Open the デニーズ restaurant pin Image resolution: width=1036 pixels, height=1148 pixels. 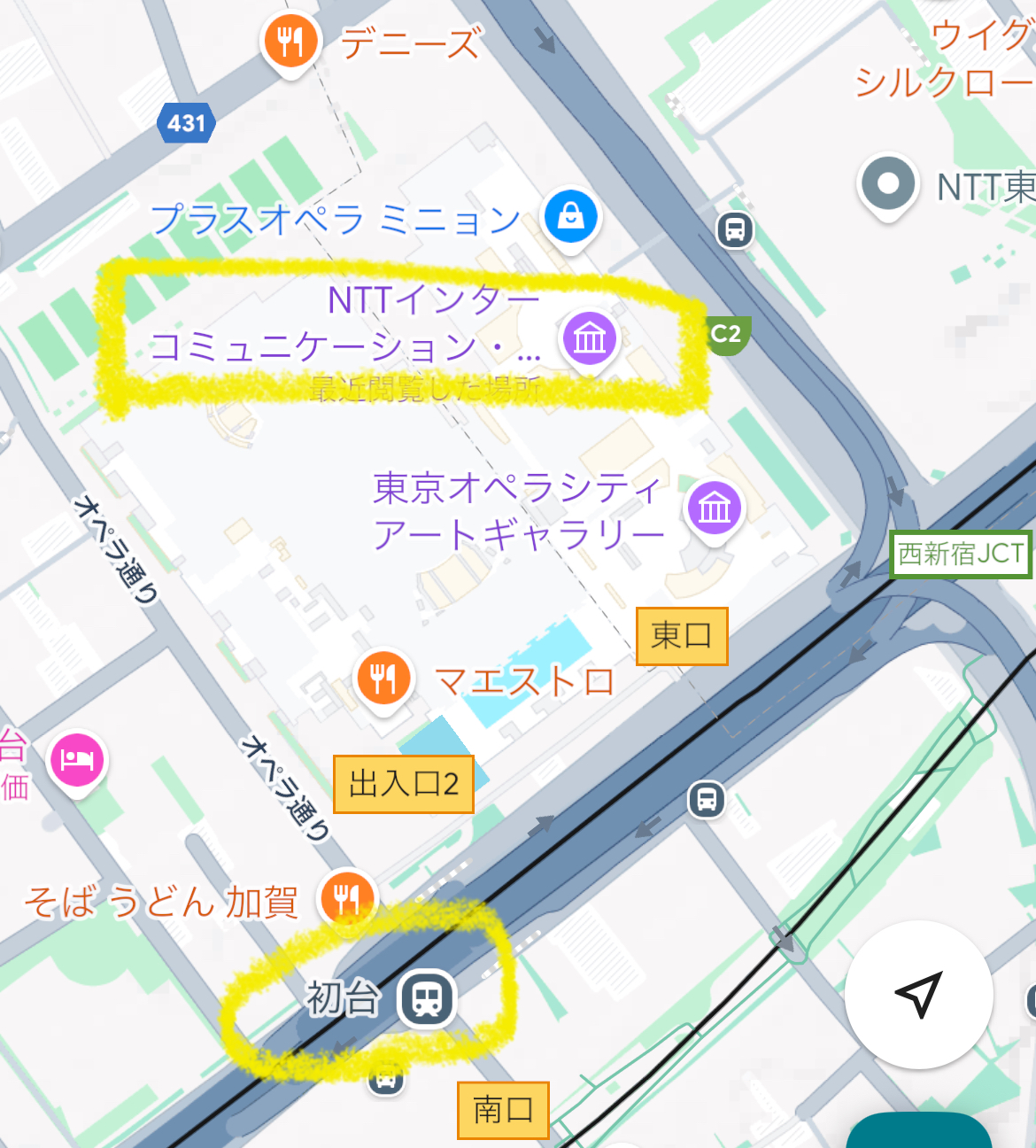290,42
